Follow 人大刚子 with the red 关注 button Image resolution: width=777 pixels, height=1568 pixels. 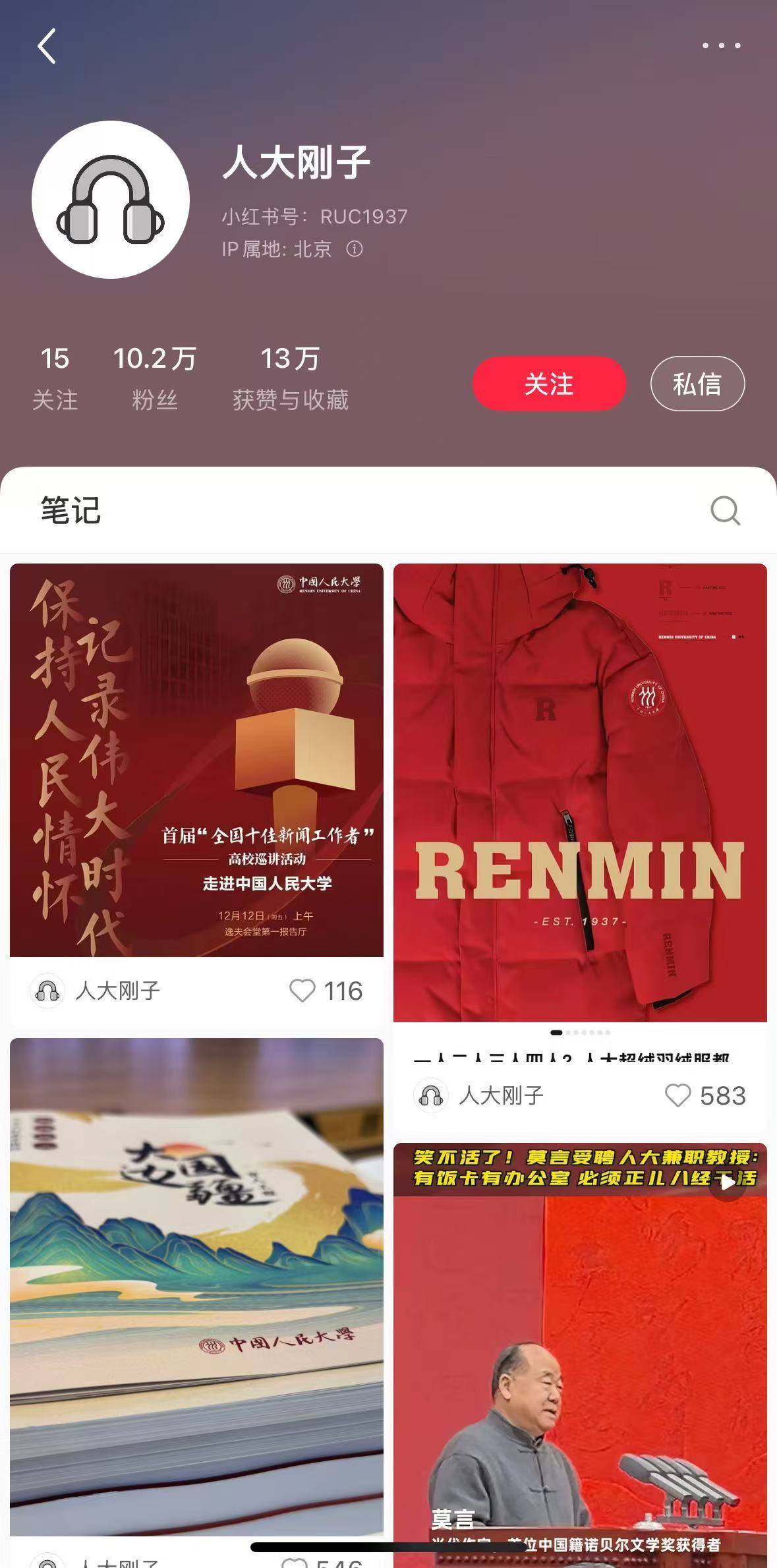[x=549, y=384]
